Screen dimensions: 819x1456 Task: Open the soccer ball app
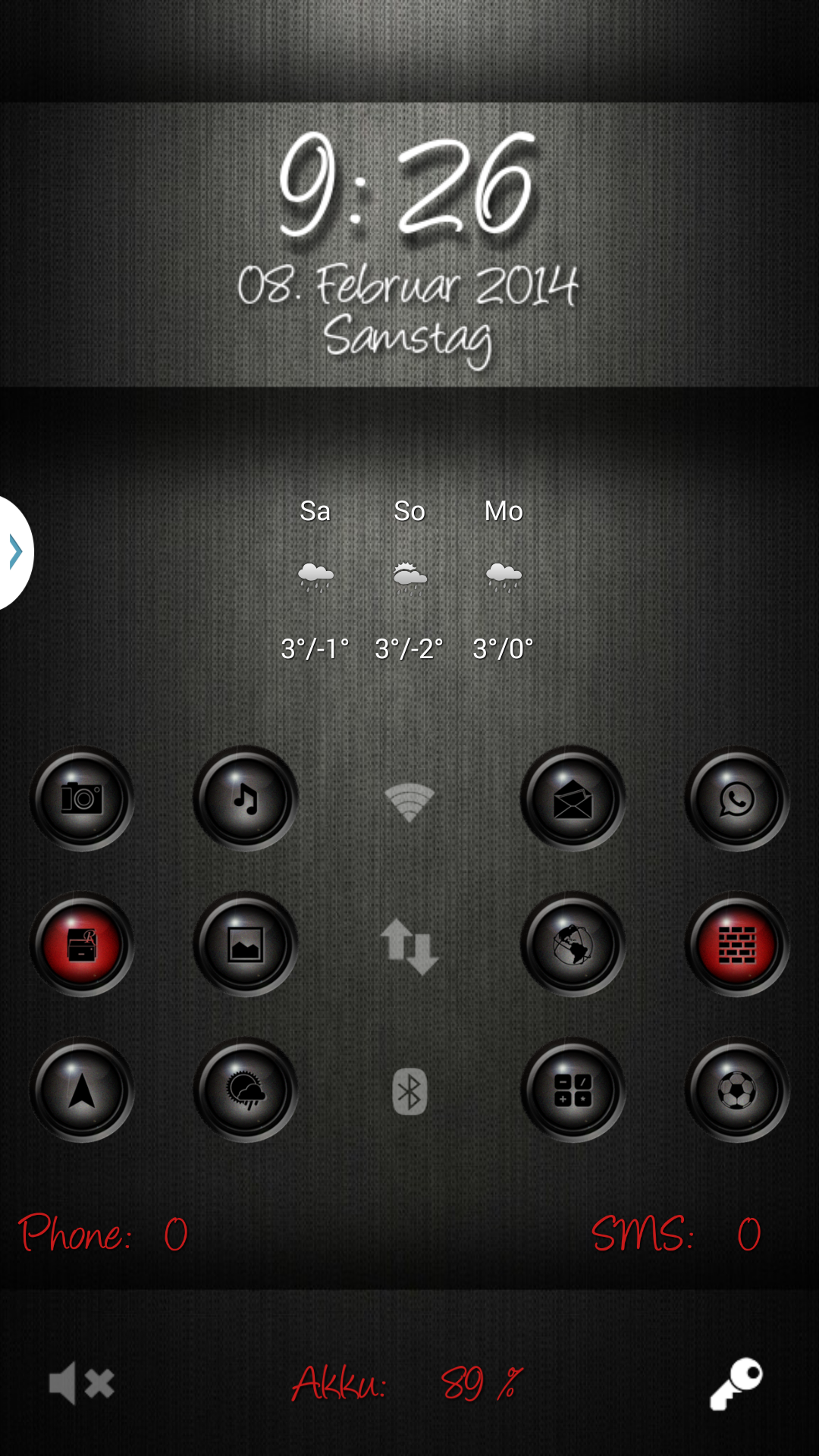point(737,1090)
